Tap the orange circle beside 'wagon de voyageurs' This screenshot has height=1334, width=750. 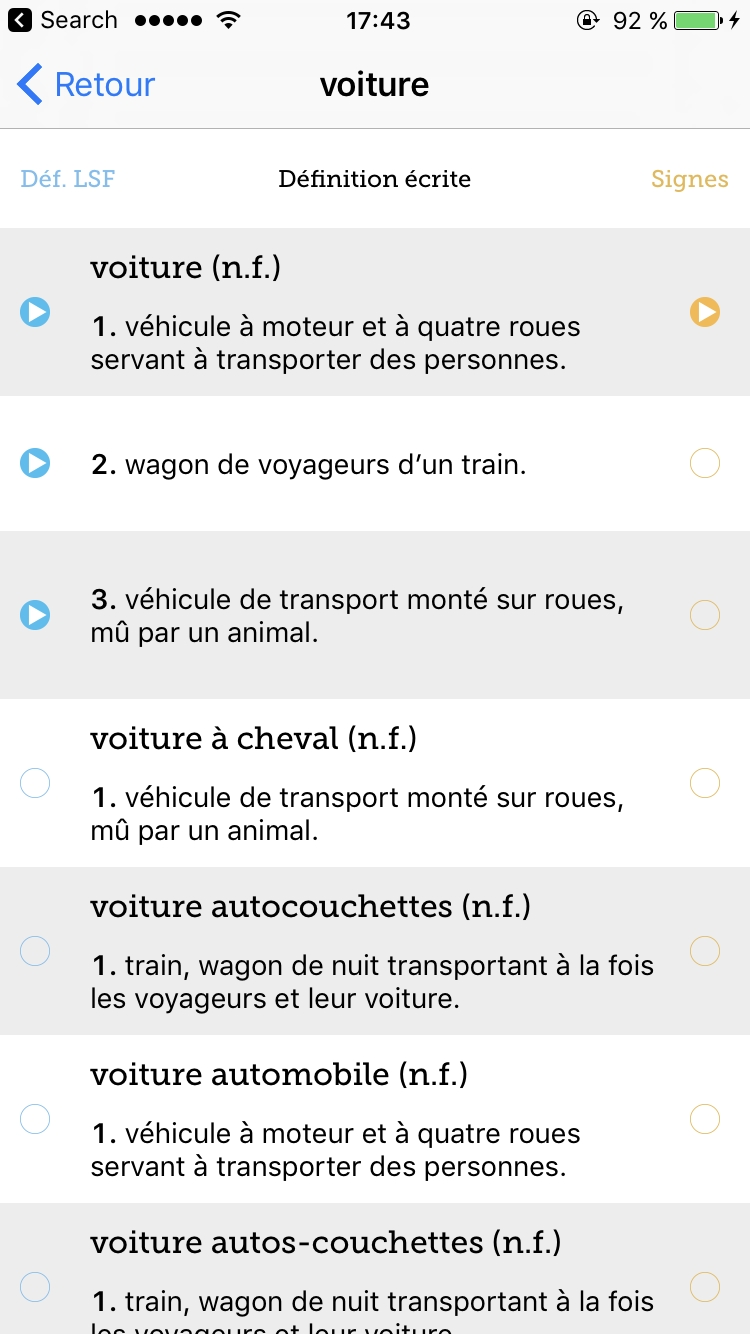(705, 464)
